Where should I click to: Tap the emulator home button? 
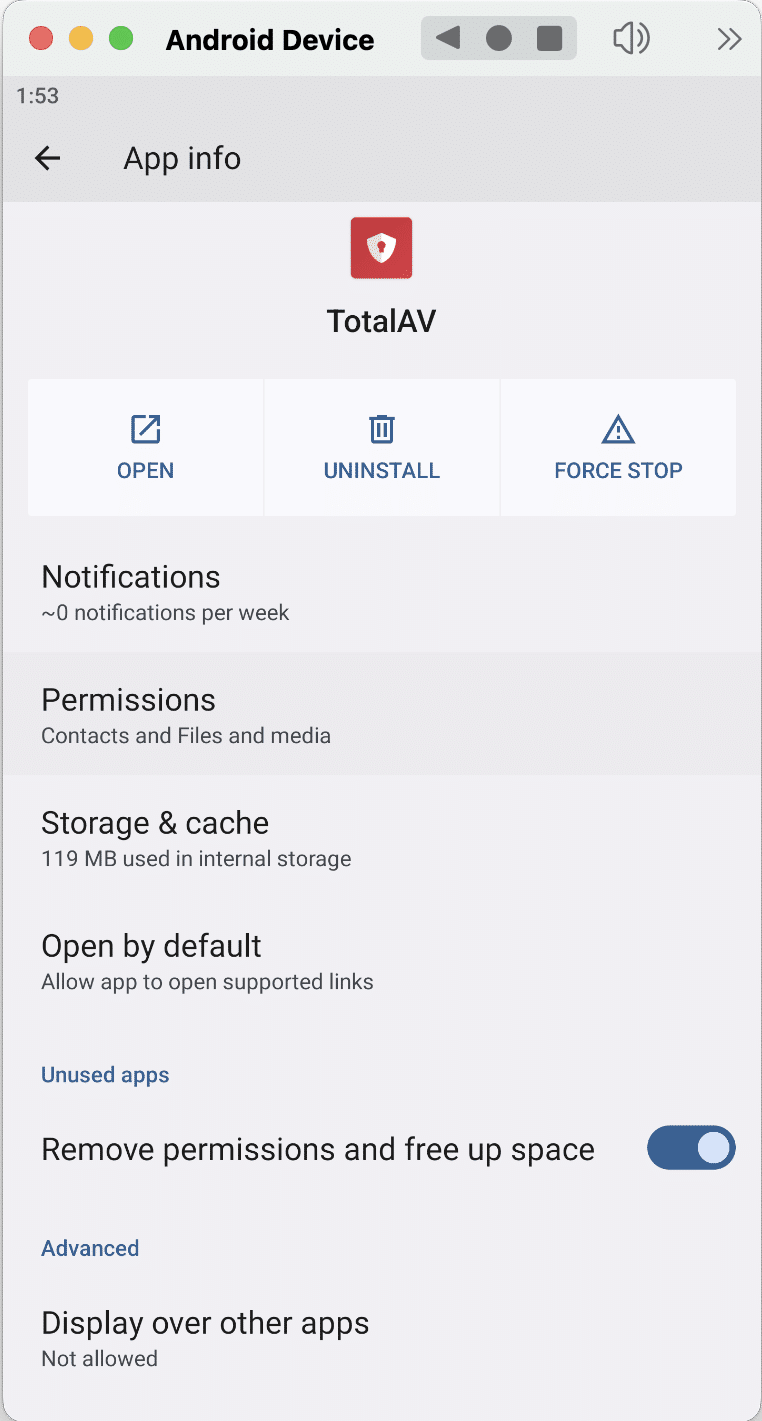(499, 38)
